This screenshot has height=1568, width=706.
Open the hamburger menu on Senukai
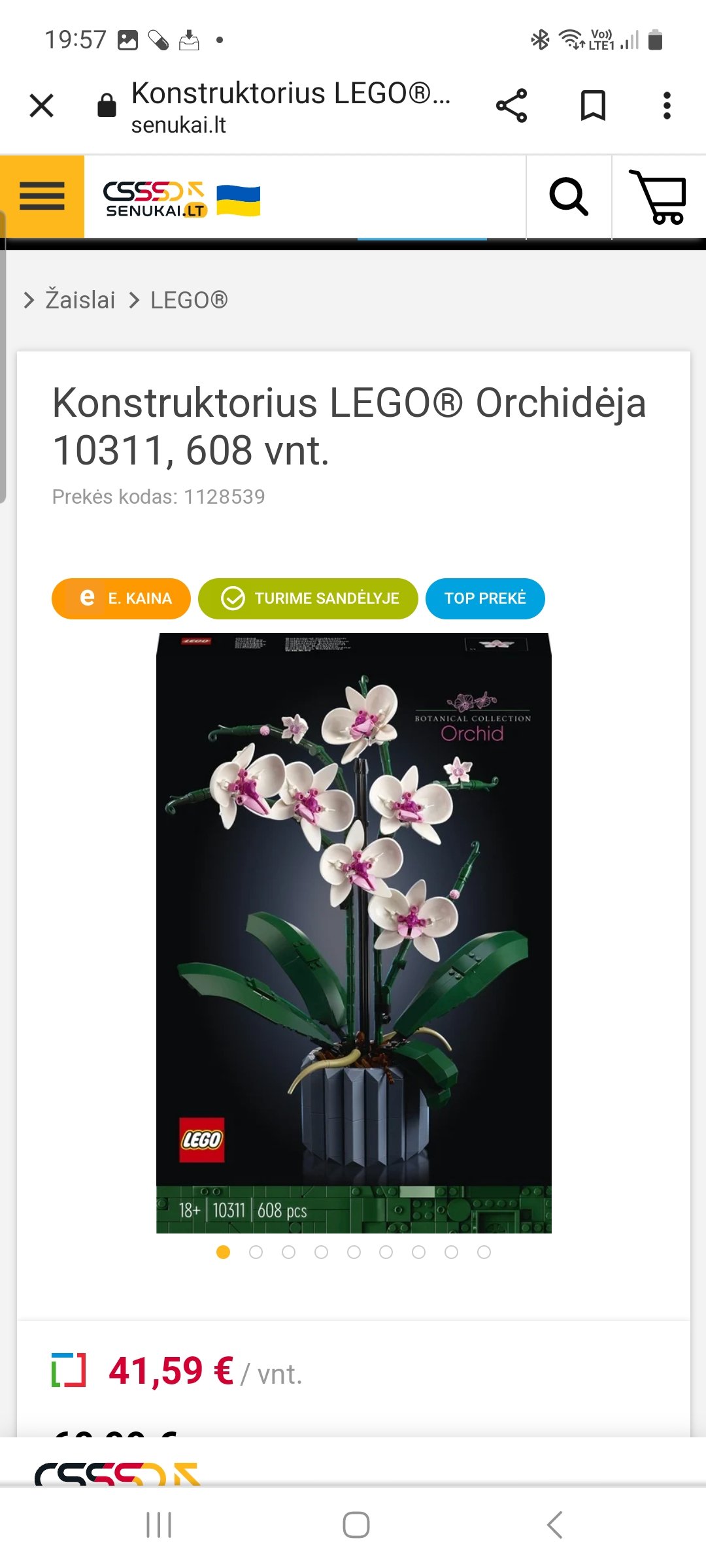point(42,196)
